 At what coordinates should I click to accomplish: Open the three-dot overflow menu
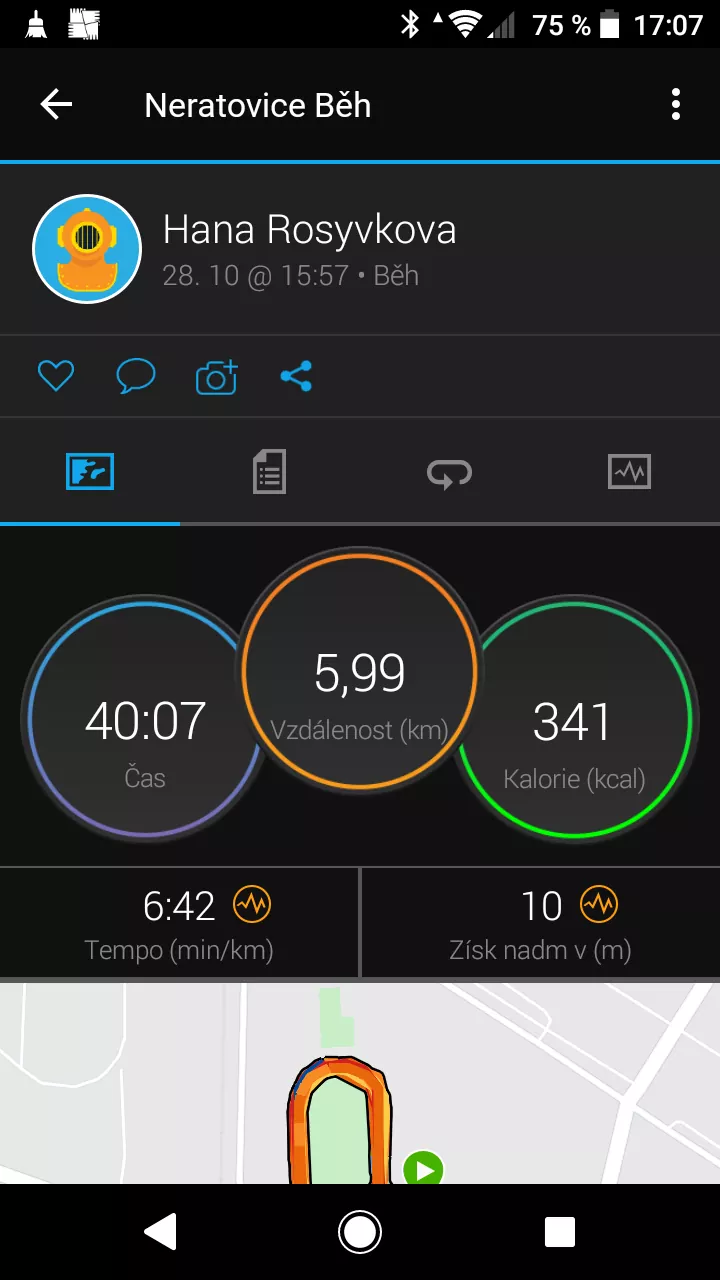[676, 105]
